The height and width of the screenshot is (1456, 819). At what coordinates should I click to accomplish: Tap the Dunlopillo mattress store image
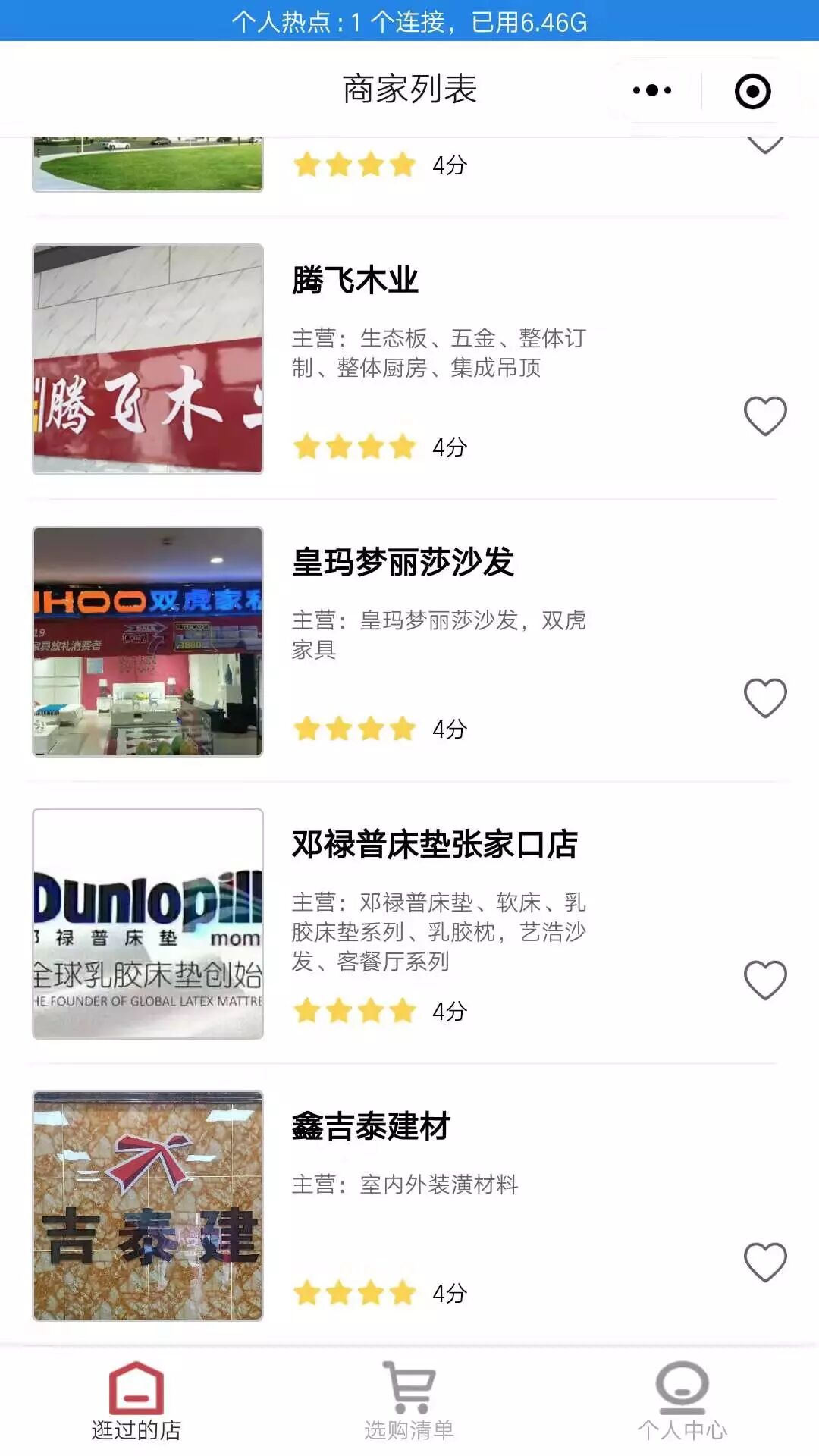point(148,924)
